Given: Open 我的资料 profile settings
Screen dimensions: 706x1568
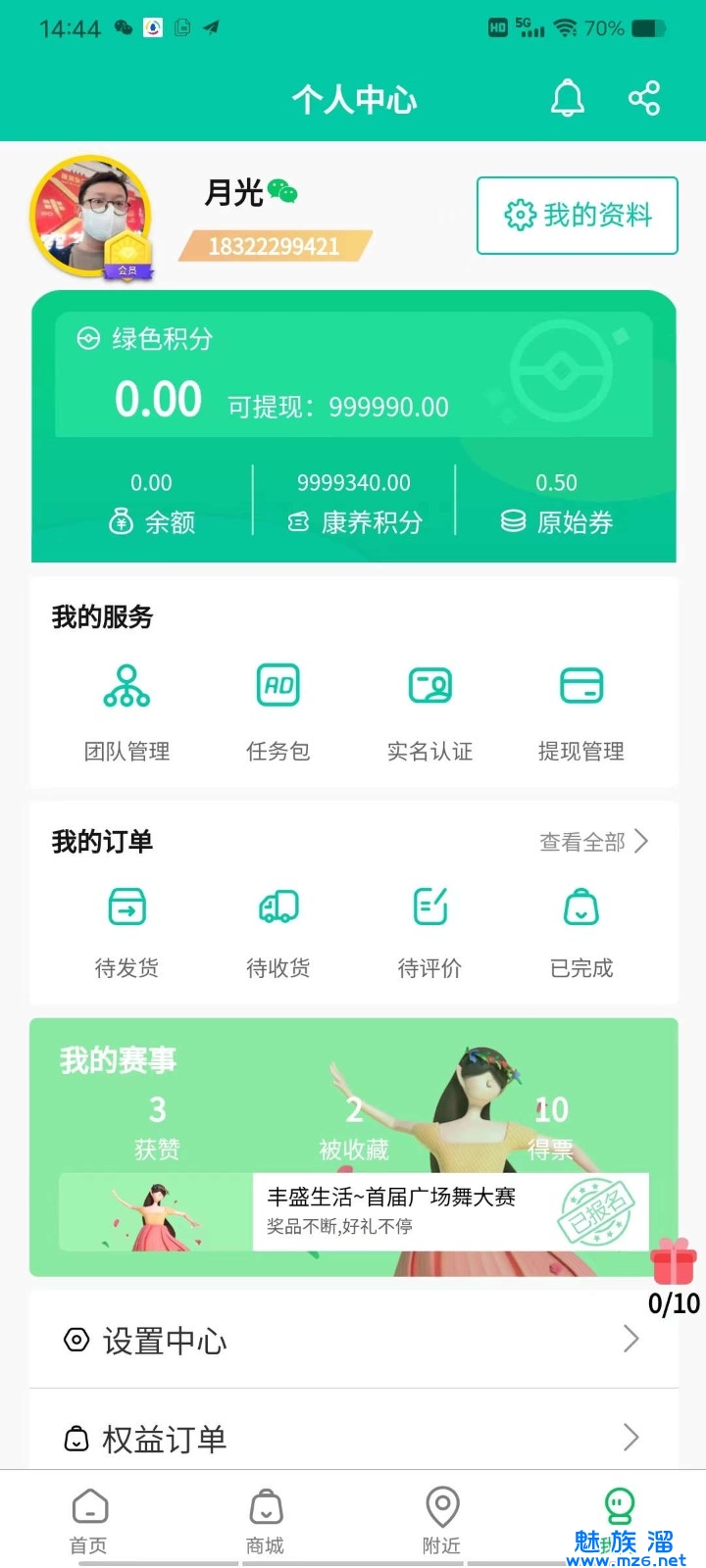Looking at the screenshot, I should (x=578, y=216).
